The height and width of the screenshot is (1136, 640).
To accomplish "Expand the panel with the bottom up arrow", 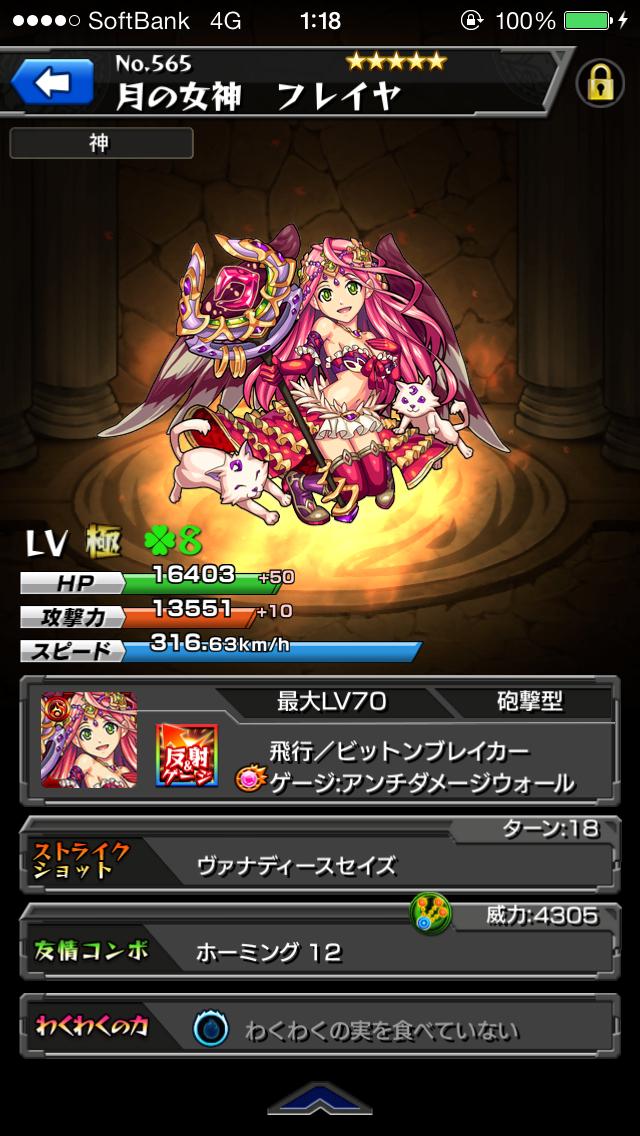I will tap(319, 1104).
